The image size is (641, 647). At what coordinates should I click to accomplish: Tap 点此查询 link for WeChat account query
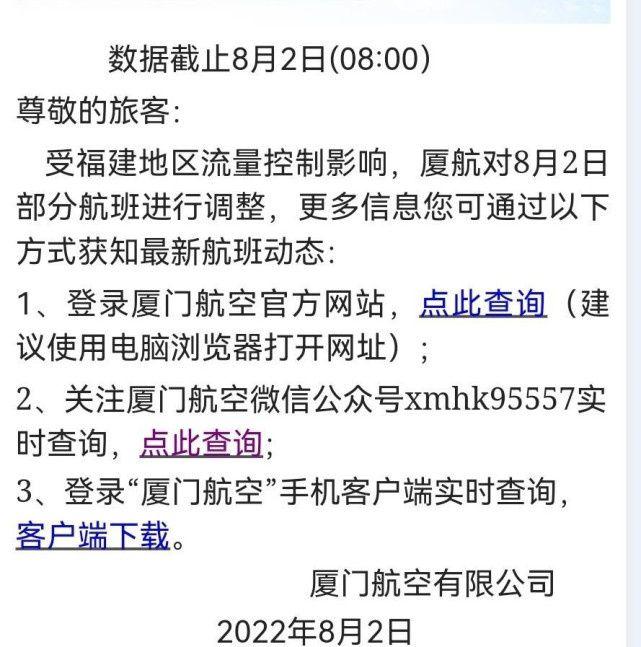[201, 441]
